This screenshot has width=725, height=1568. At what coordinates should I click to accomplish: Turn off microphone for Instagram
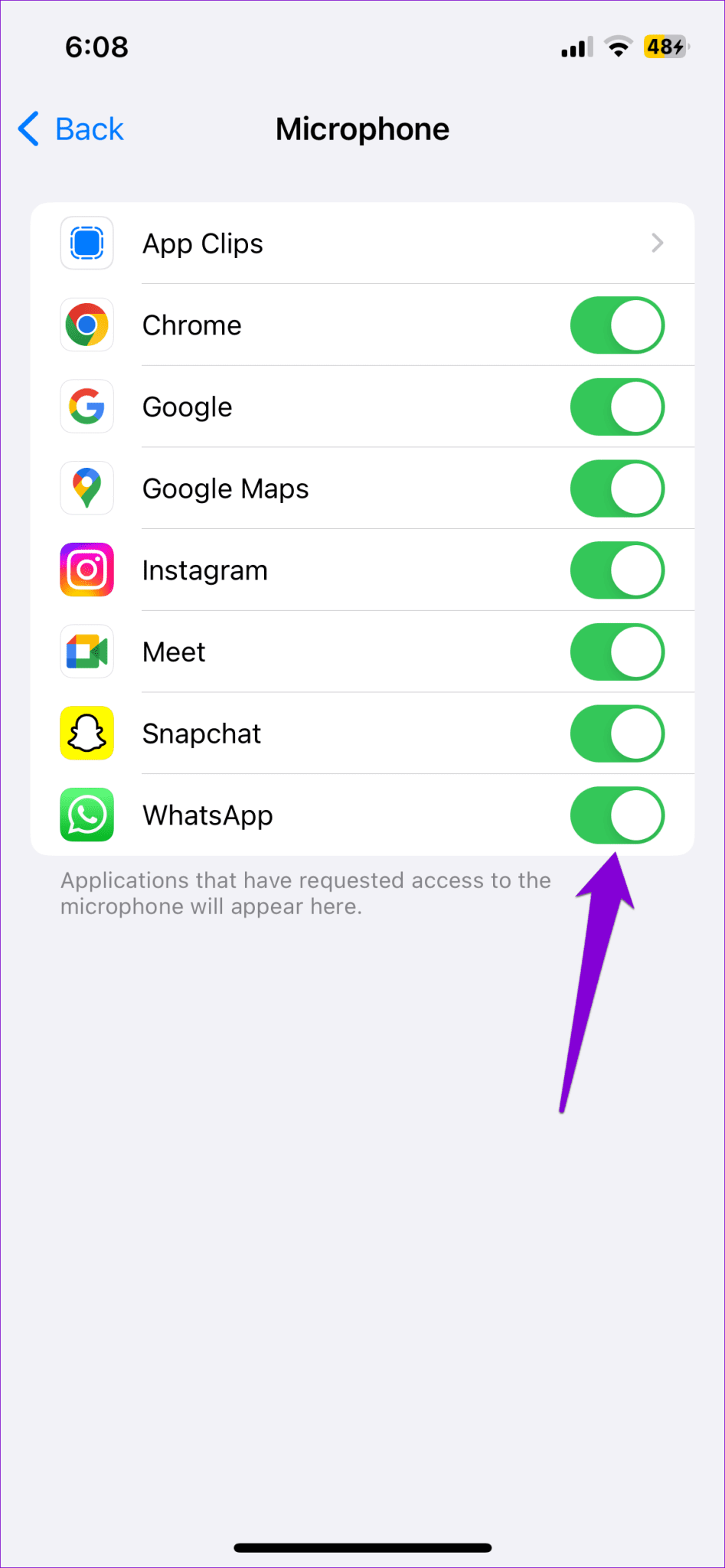[617, 570]
